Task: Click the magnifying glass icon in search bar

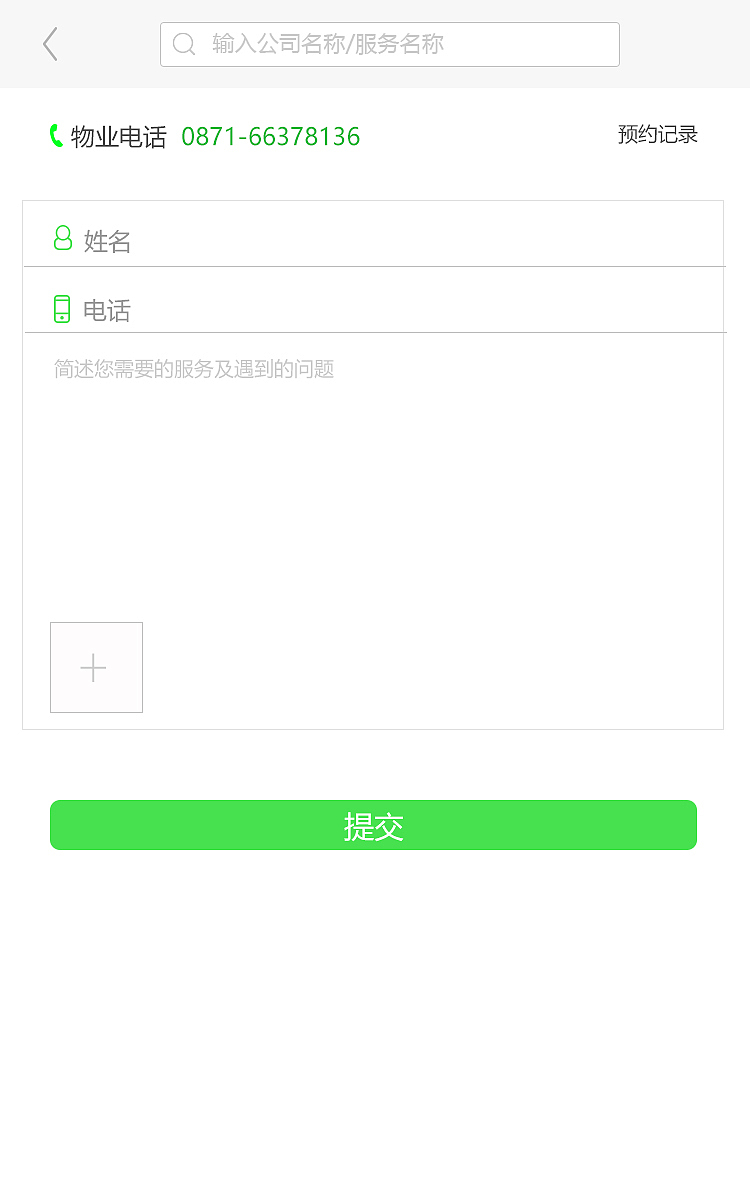Action: tap(183, 44)
